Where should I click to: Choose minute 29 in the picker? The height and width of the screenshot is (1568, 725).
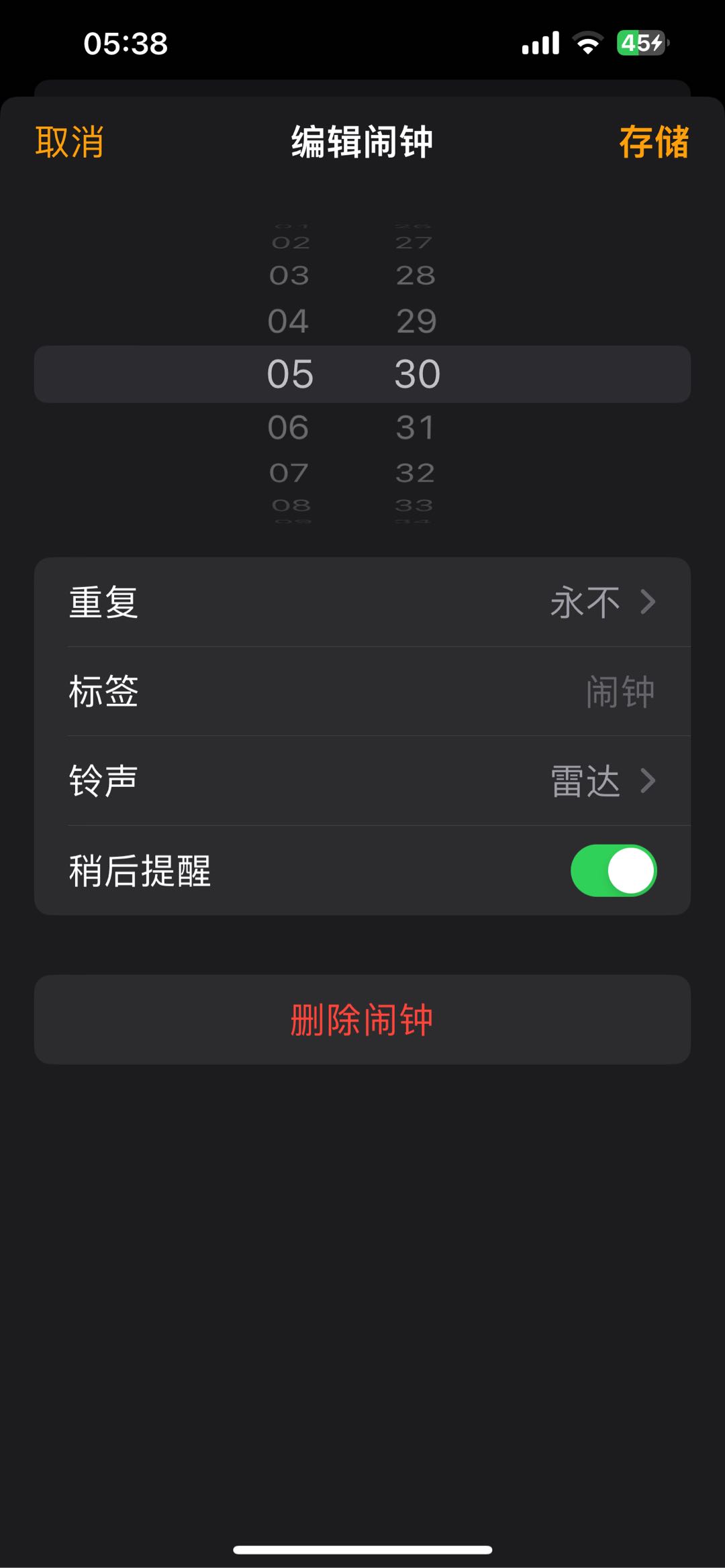tap(416, 321)
